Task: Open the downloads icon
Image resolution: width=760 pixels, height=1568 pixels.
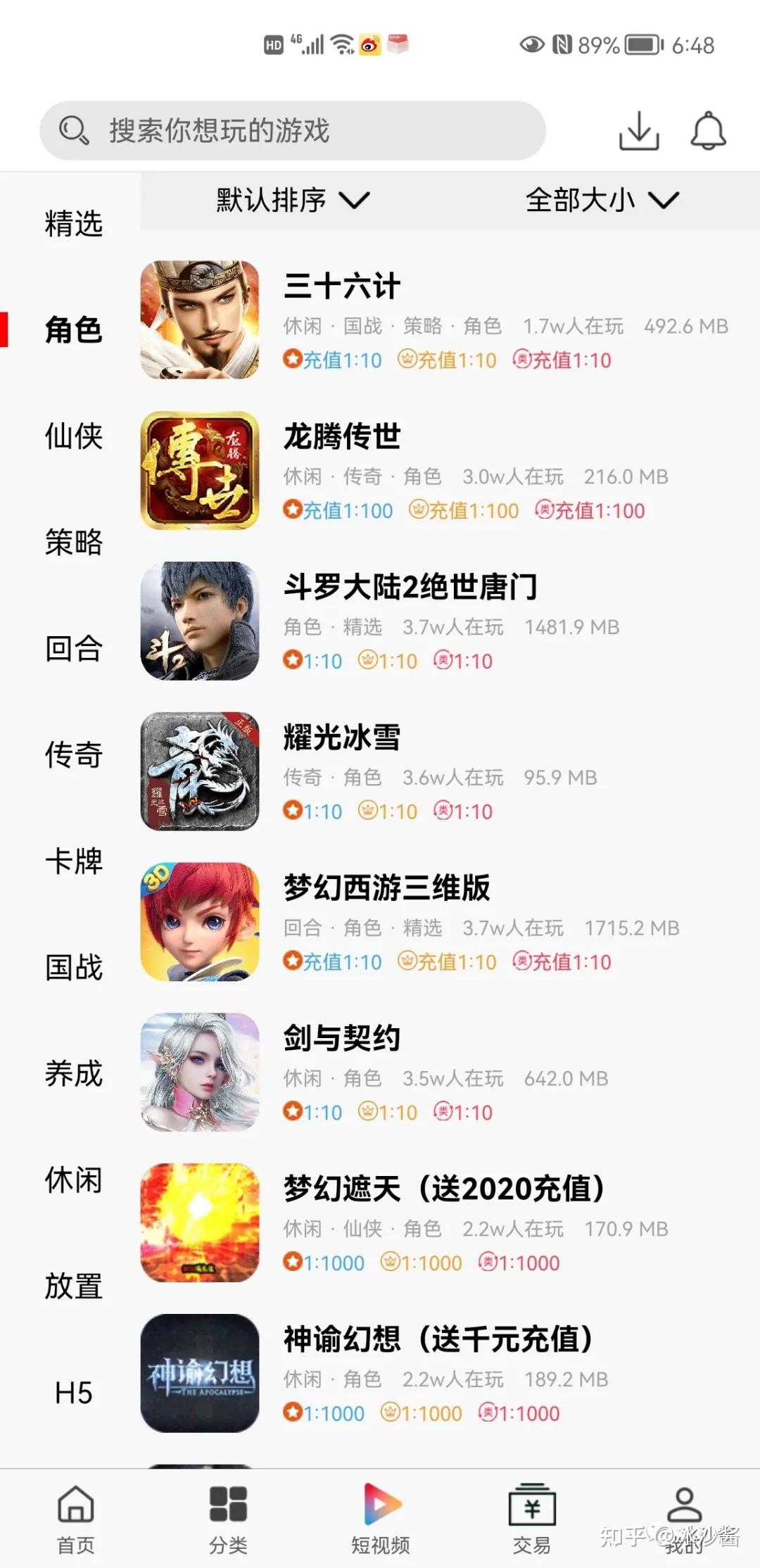Action: coord(639,131)
